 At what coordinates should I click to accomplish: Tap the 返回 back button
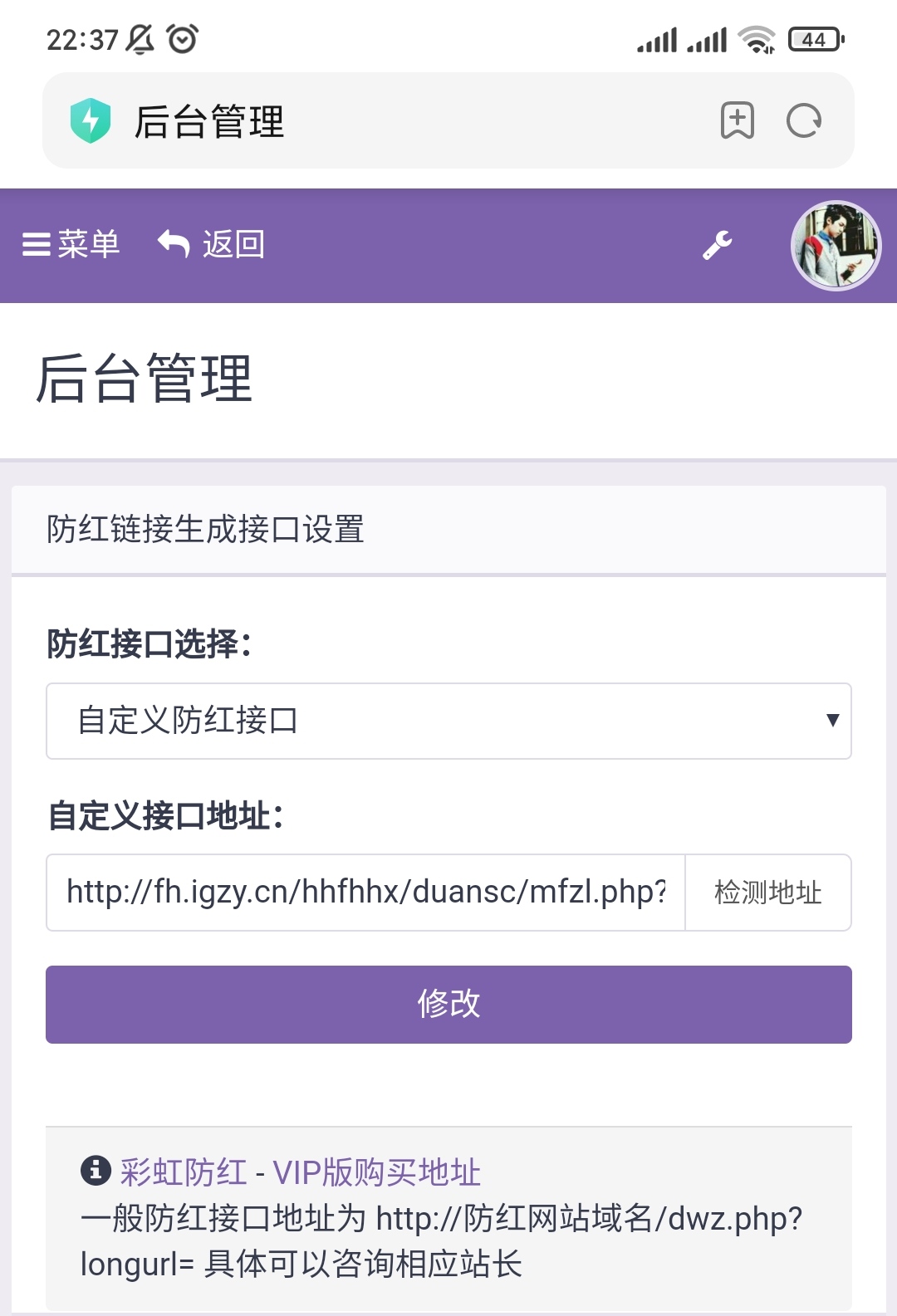[212, 244]
